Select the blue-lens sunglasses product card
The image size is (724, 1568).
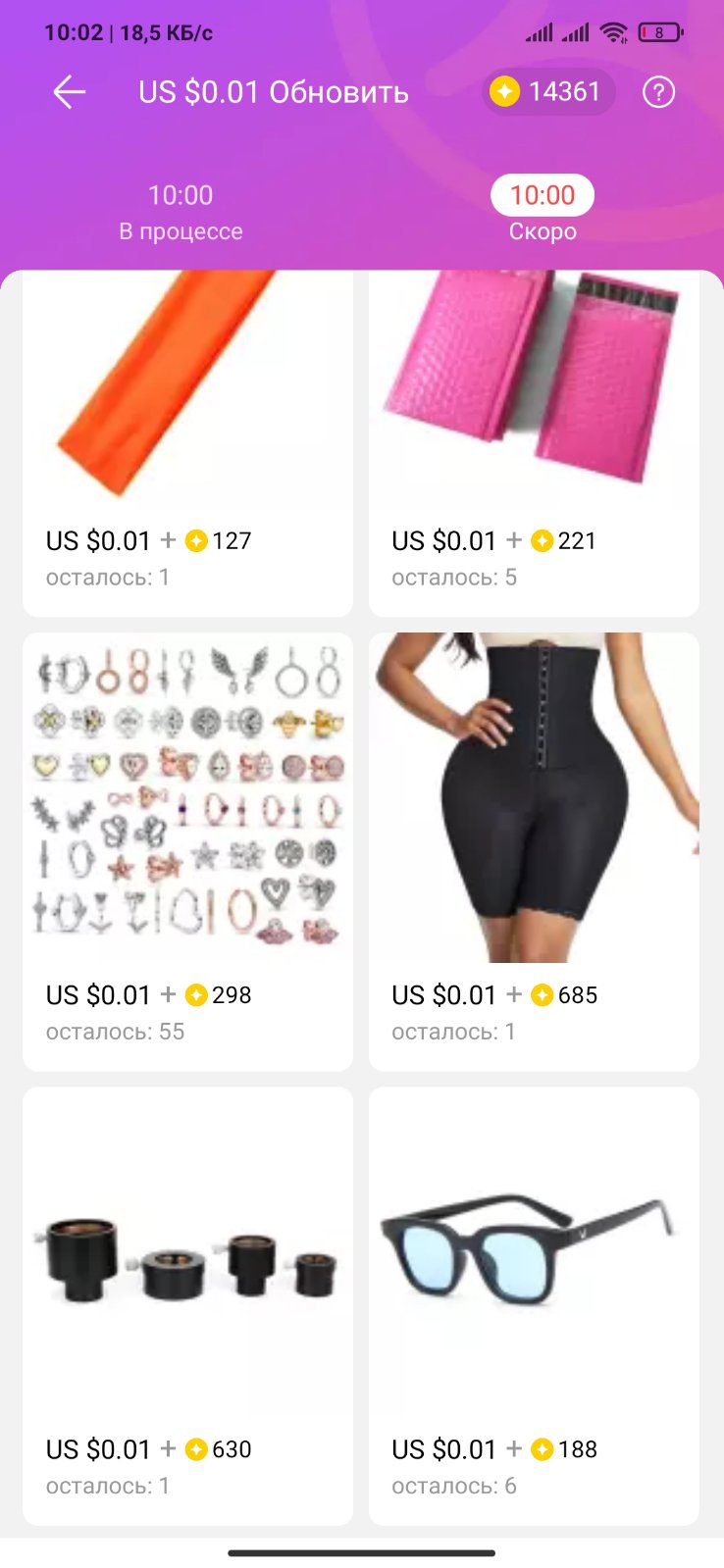tap(534, 1304)
